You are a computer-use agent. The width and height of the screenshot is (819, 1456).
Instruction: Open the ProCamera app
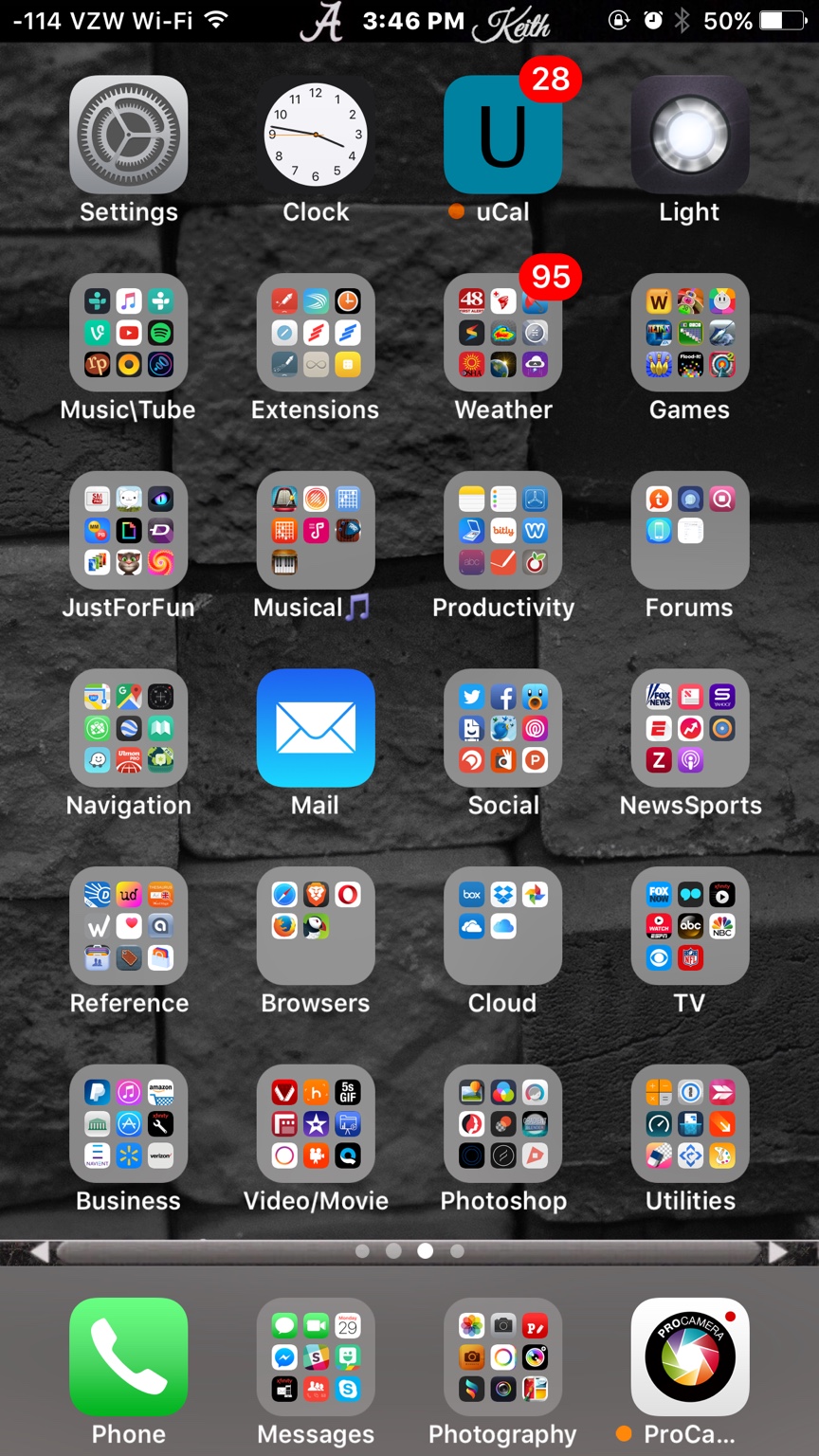click(689, 1356)
